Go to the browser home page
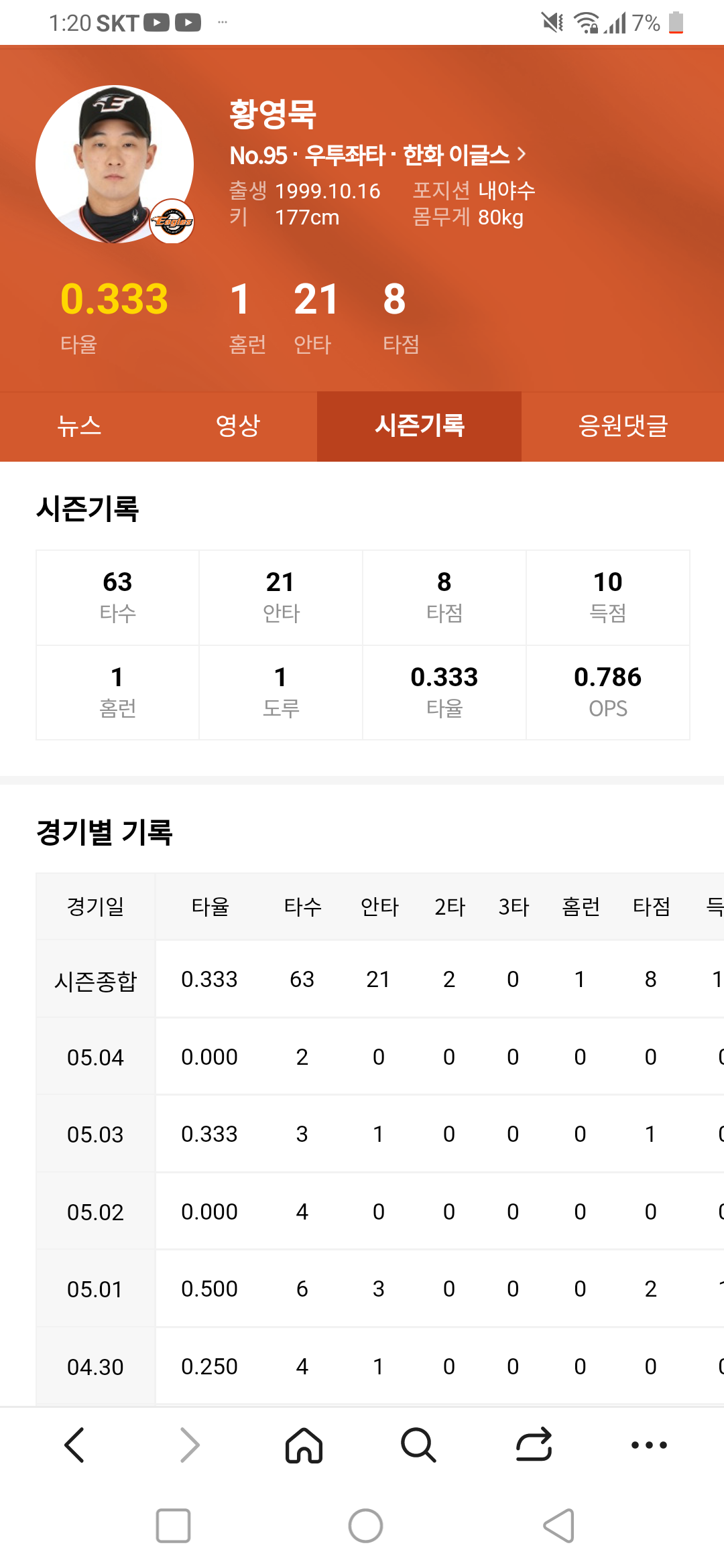This screenshot has width=724, height=1568. pos(304,1445)
